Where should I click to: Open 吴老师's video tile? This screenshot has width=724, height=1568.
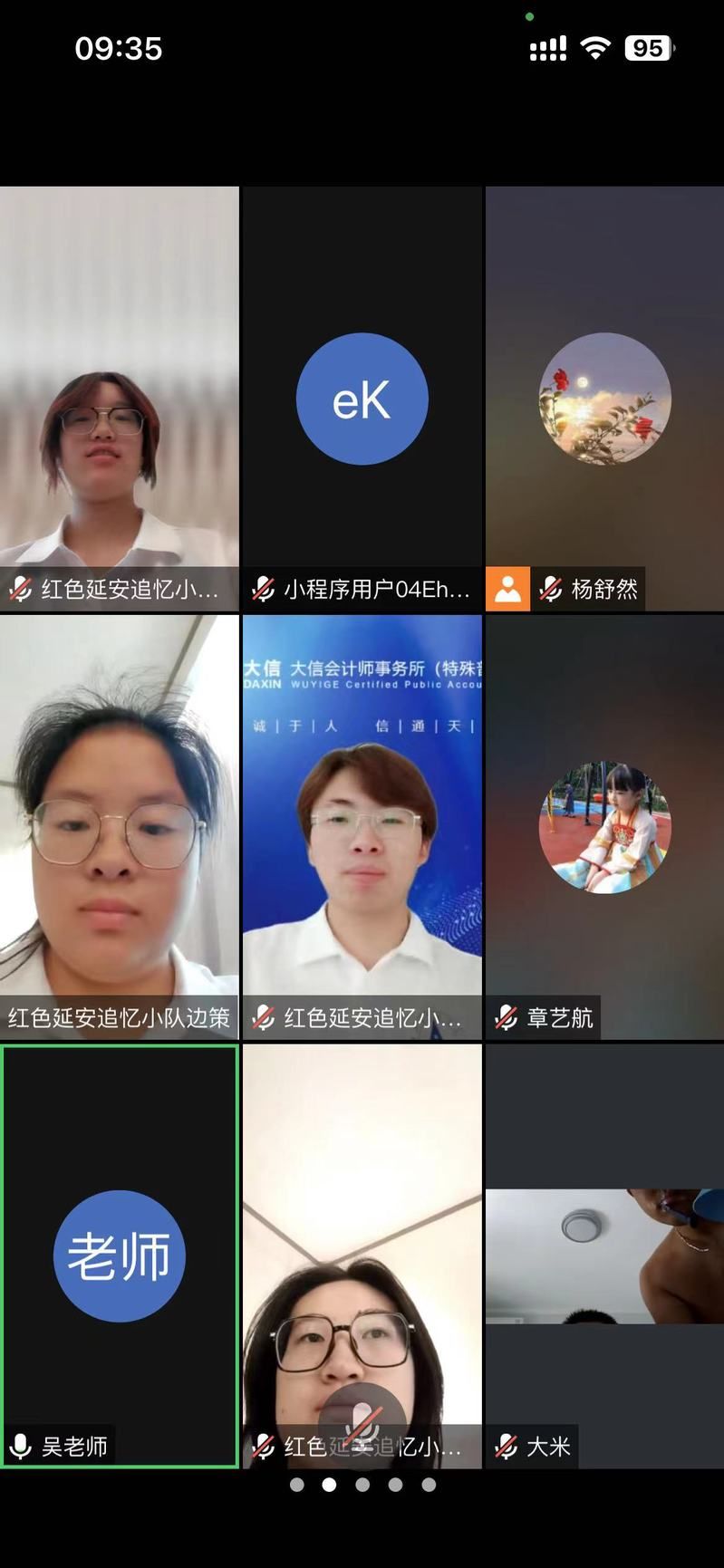tap(120, 1255)
